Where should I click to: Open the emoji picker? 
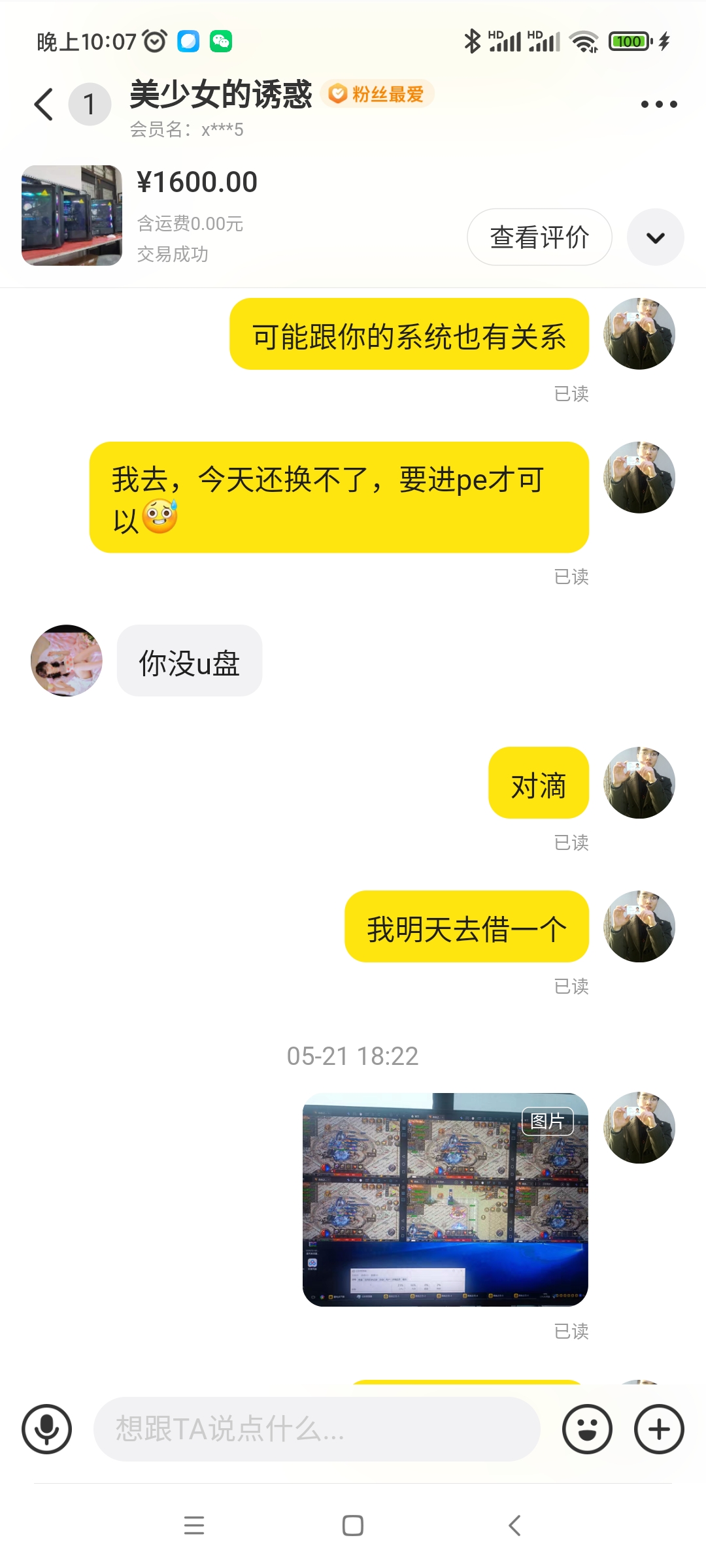[587, 1429]
